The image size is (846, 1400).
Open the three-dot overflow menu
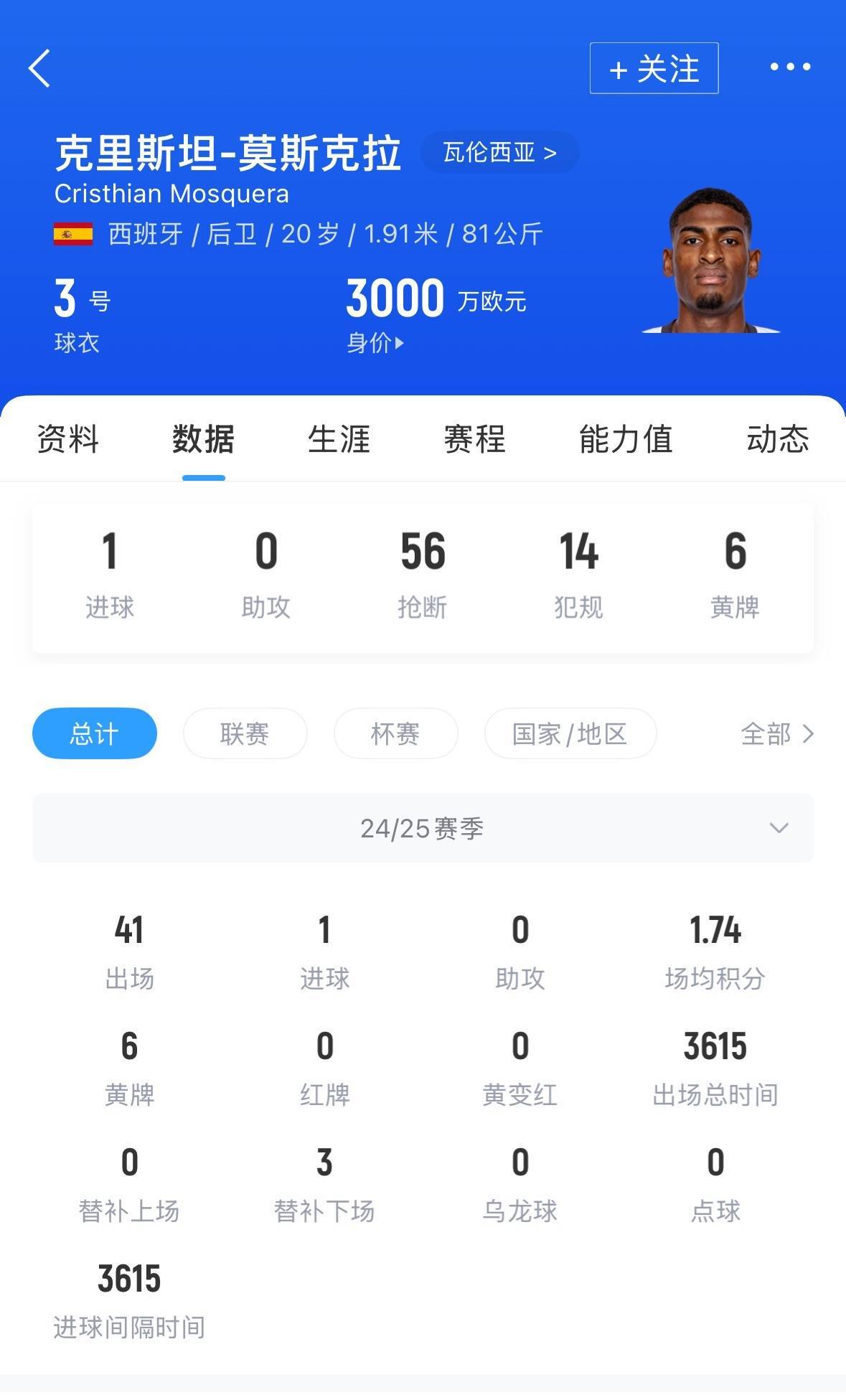click(x=790, y=67)
